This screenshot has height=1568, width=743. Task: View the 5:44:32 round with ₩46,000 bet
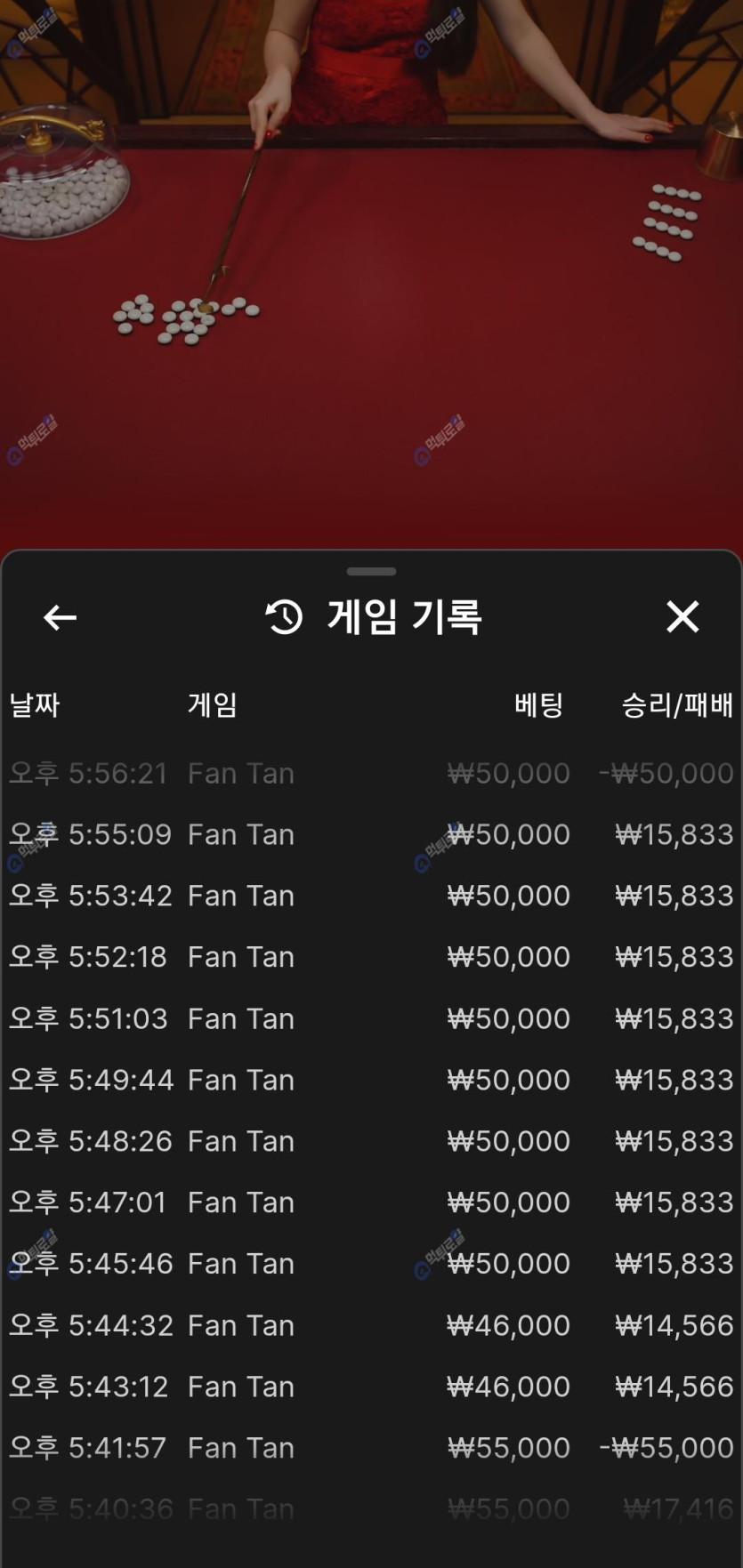[x=371, y=1325]
